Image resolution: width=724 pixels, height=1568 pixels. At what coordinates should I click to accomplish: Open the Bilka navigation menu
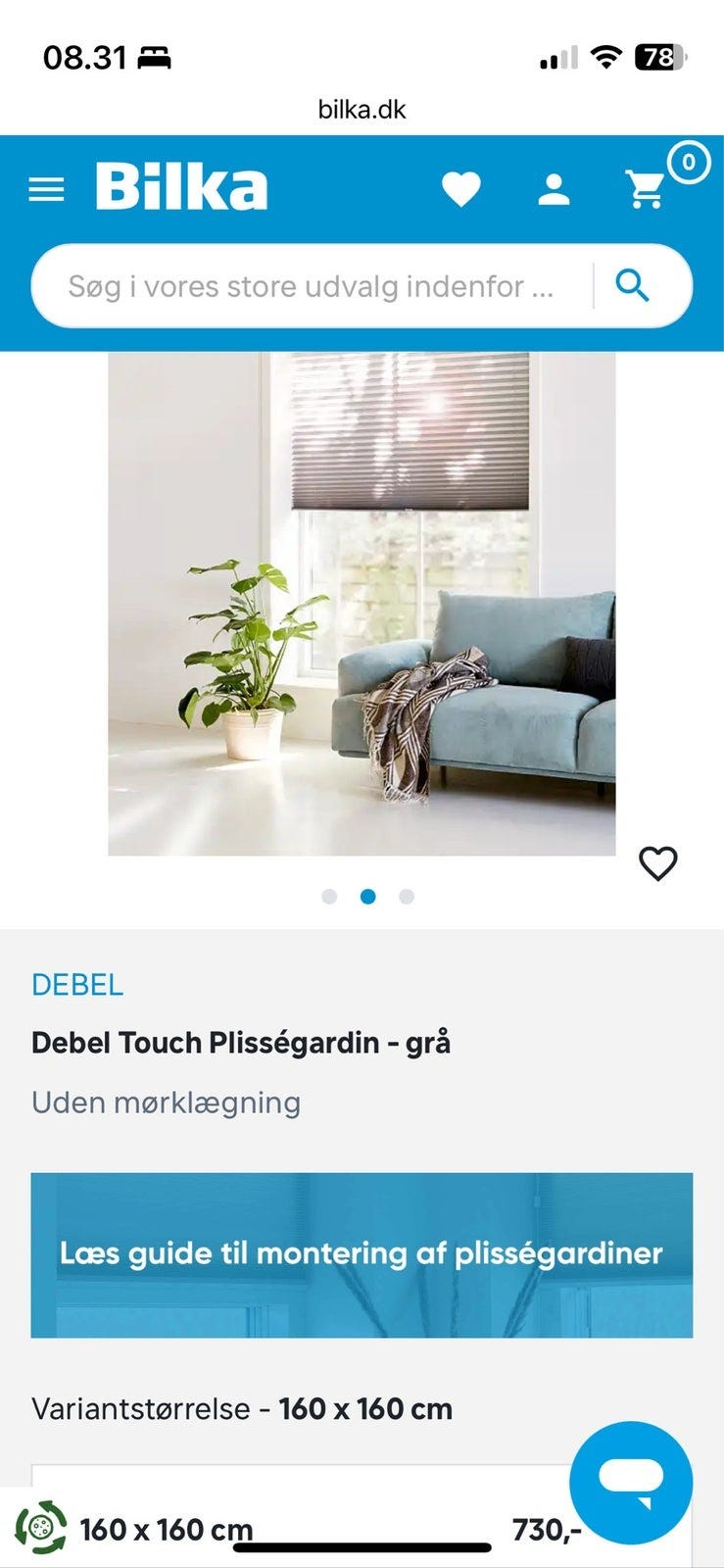tap(45, 188)
